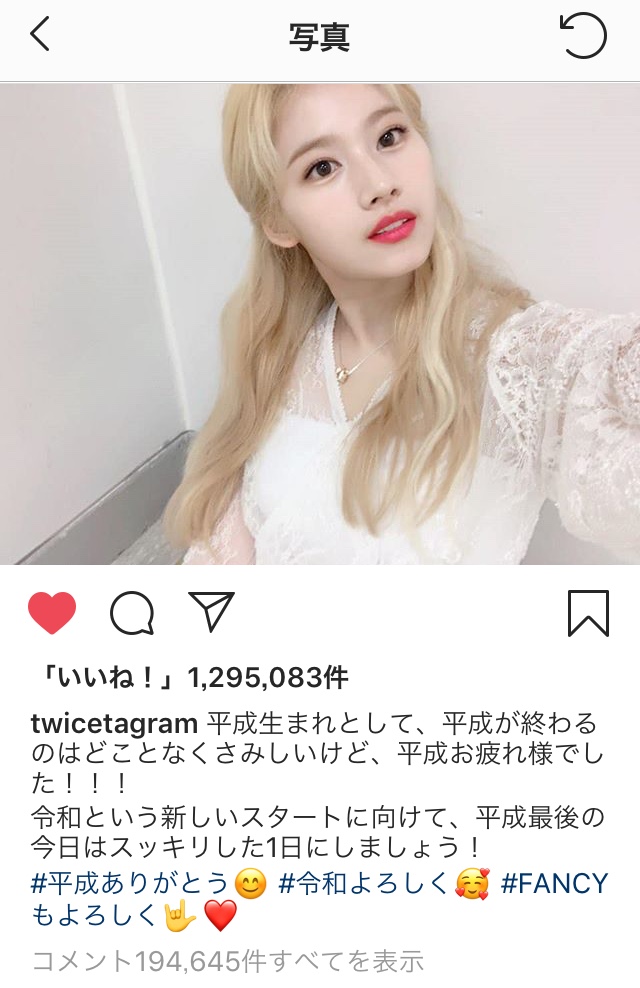Go back using the top-left arrow

[40, 37]
